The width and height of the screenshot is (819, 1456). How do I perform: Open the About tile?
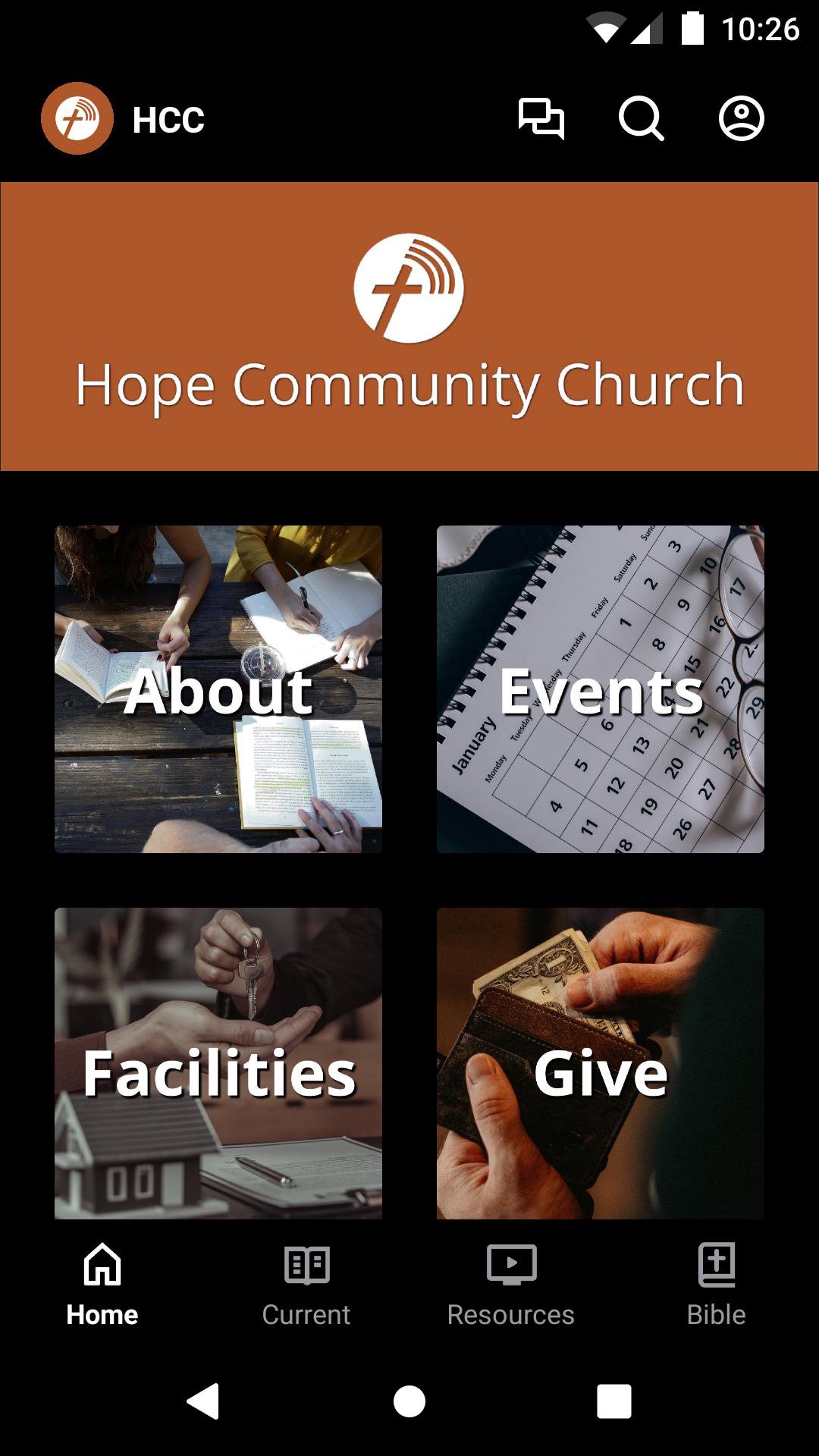click(x=218, y=689)
